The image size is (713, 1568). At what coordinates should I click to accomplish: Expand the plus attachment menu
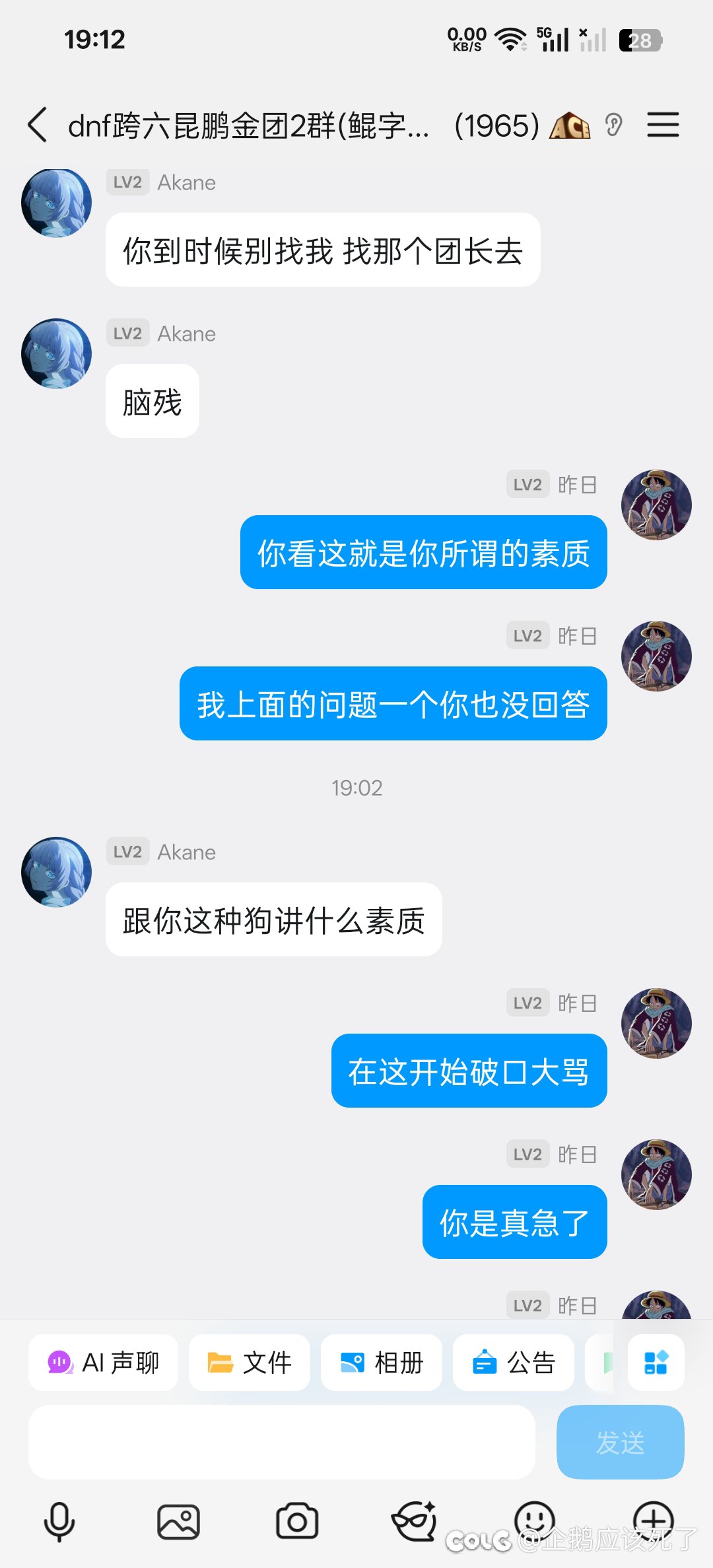(x=653, y=1520)
